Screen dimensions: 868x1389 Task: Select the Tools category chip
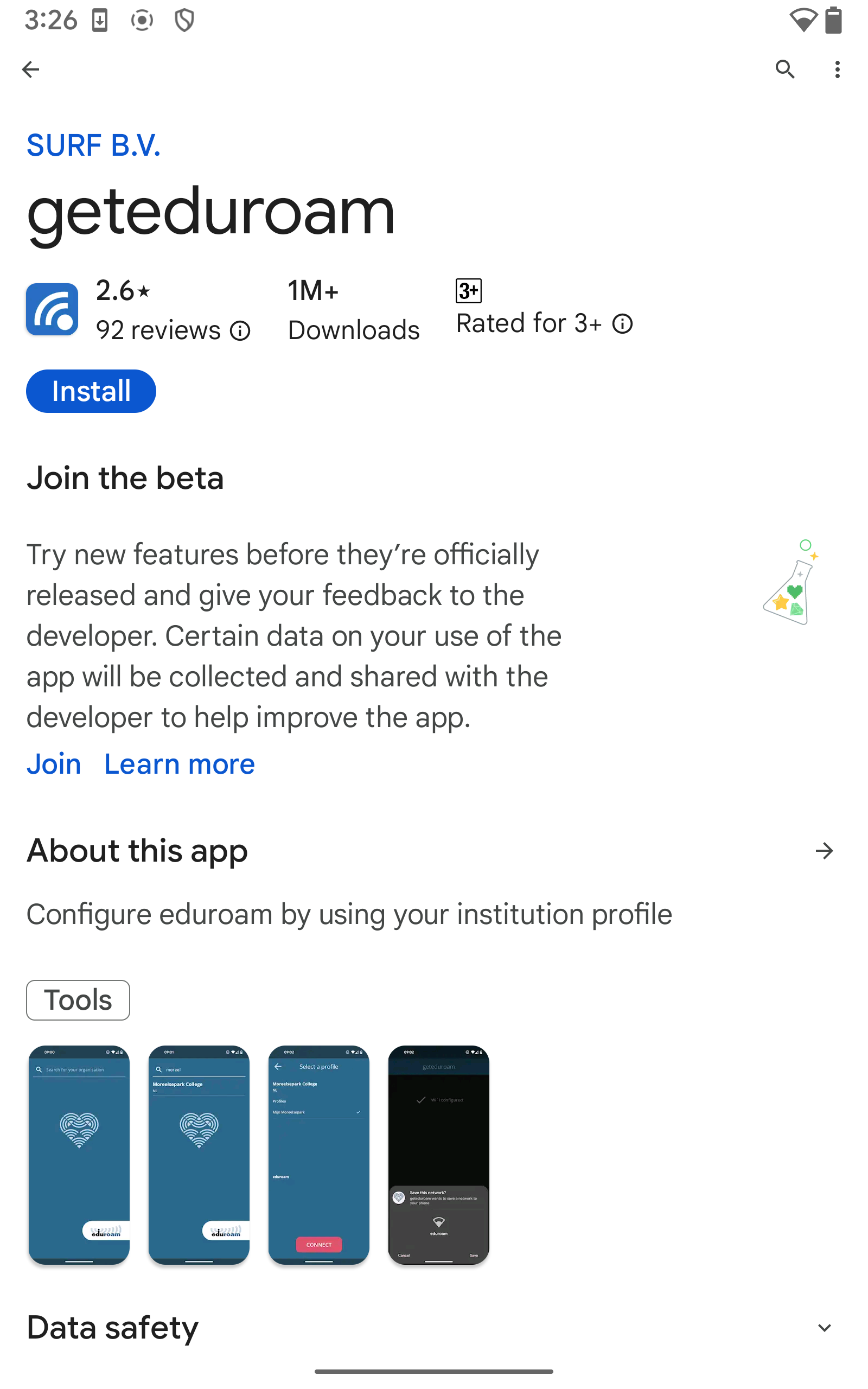click(x=78, y=1000)
